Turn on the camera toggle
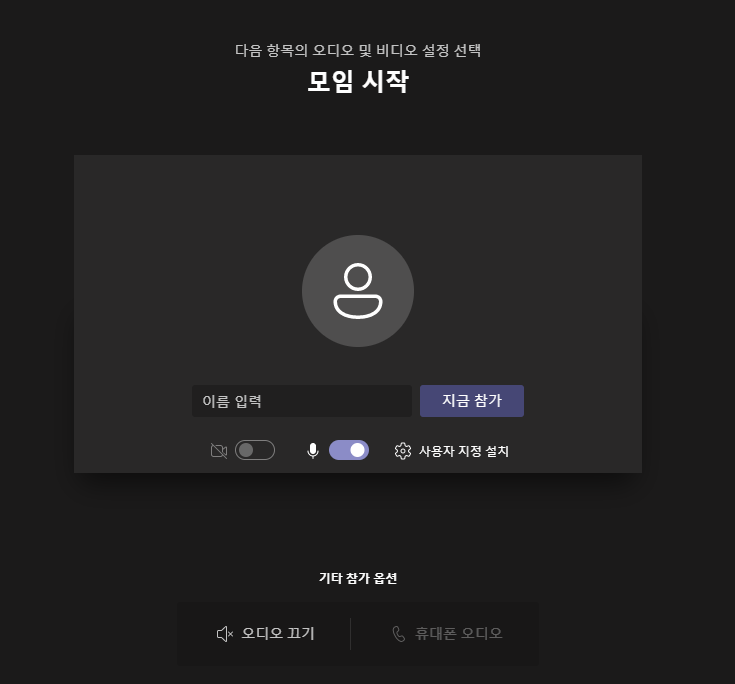735x684 pixels. click(254, 451)
